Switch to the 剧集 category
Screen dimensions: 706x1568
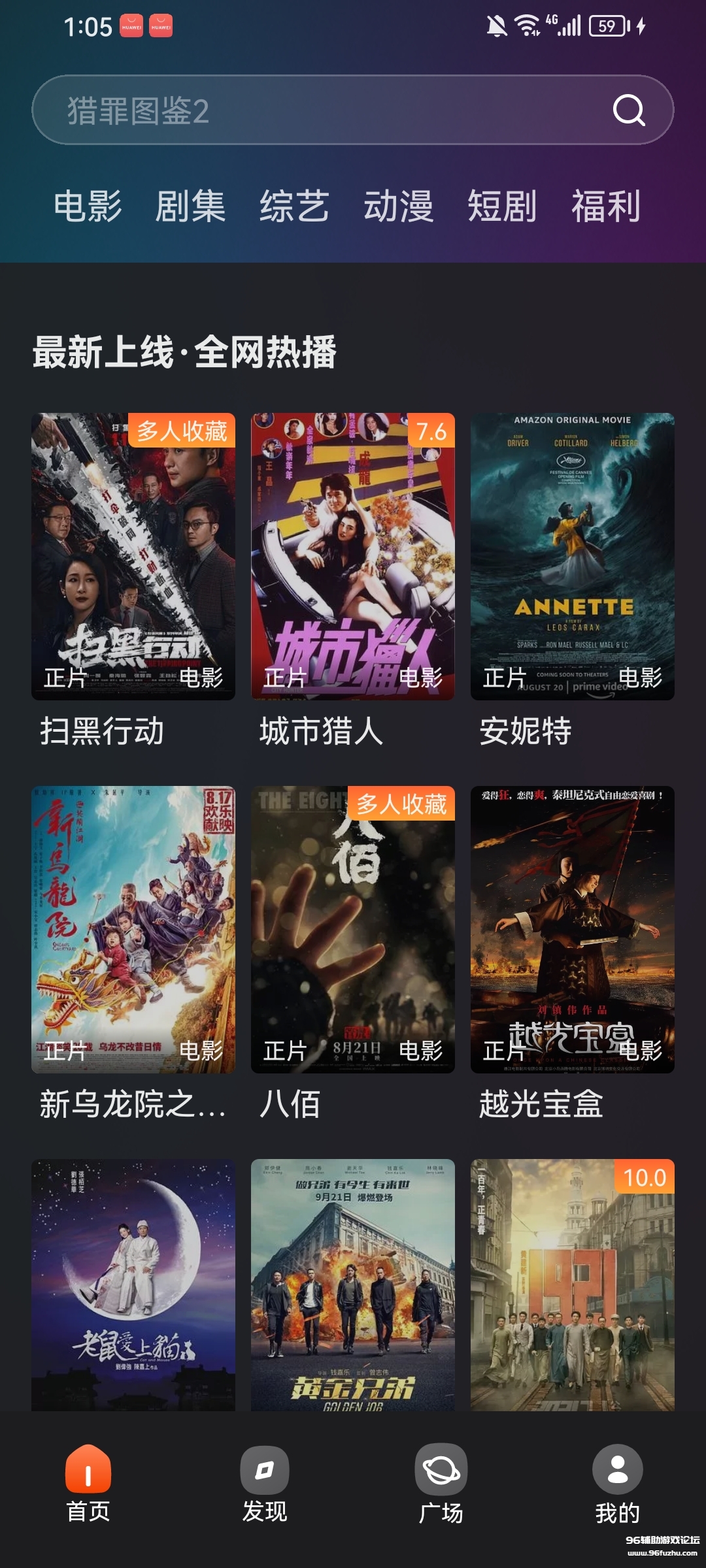pos(190,206)
